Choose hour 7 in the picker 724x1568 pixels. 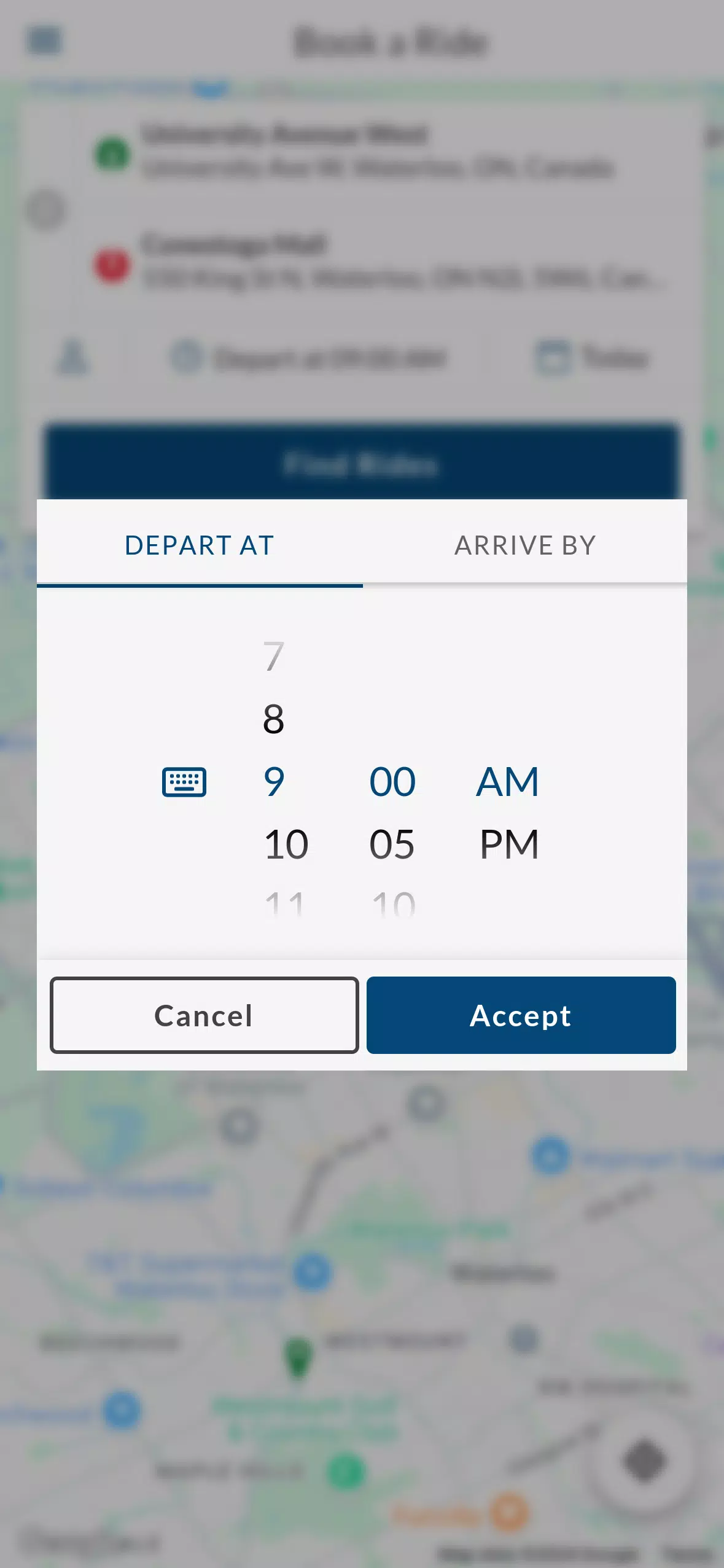coord(274,657)
